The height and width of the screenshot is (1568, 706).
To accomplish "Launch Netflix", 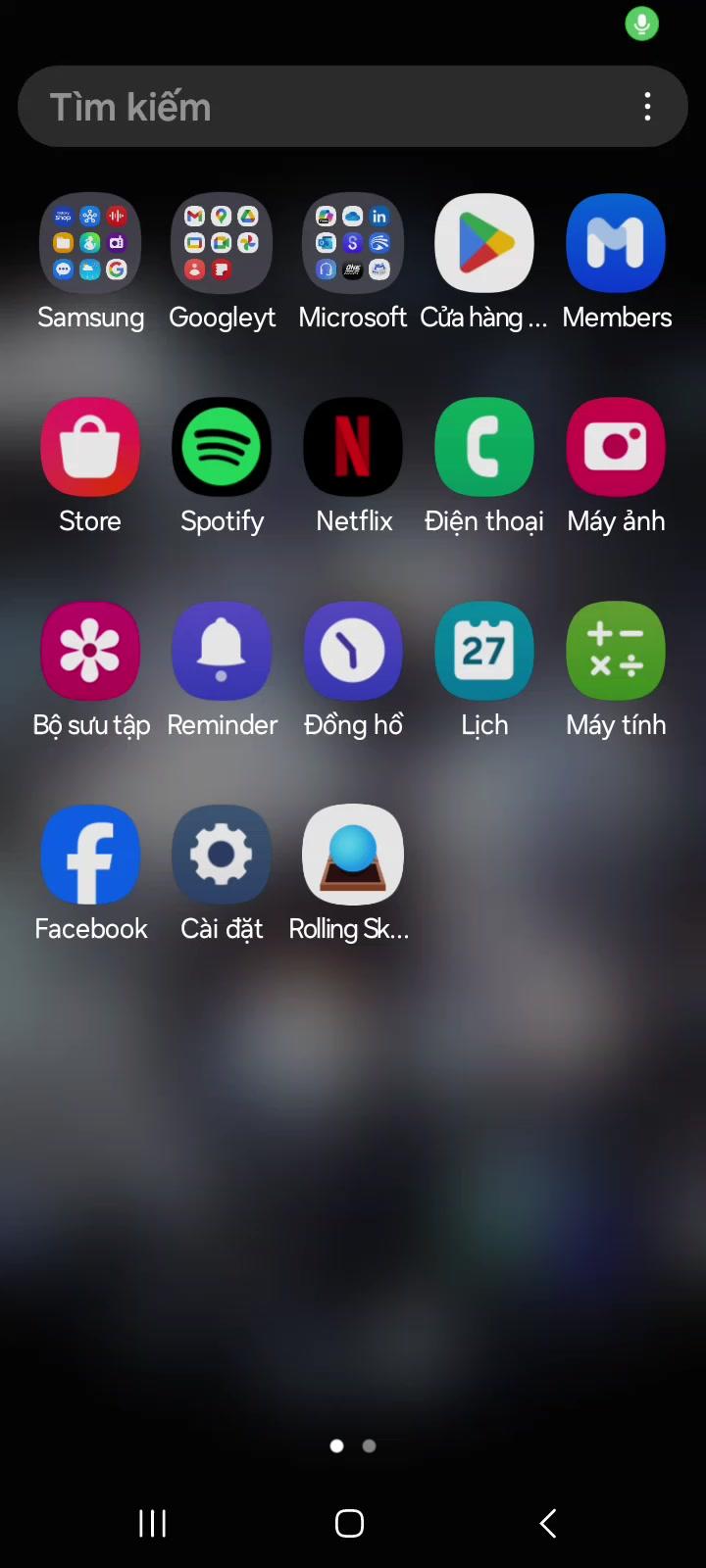I will [x=353, y=447].
